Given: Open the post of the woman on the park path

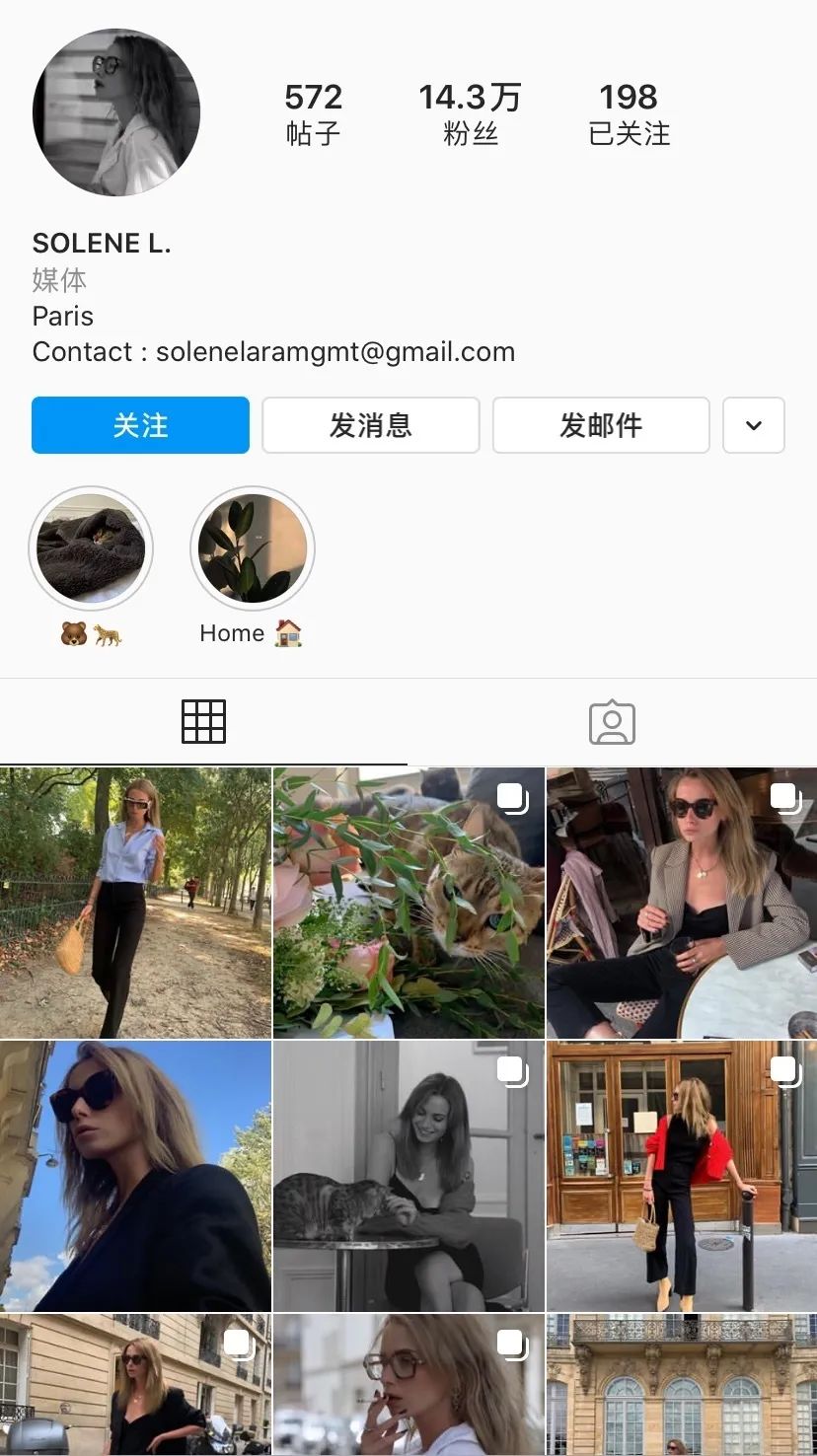Looking at the screenshot, I should [x=135, y=903].
